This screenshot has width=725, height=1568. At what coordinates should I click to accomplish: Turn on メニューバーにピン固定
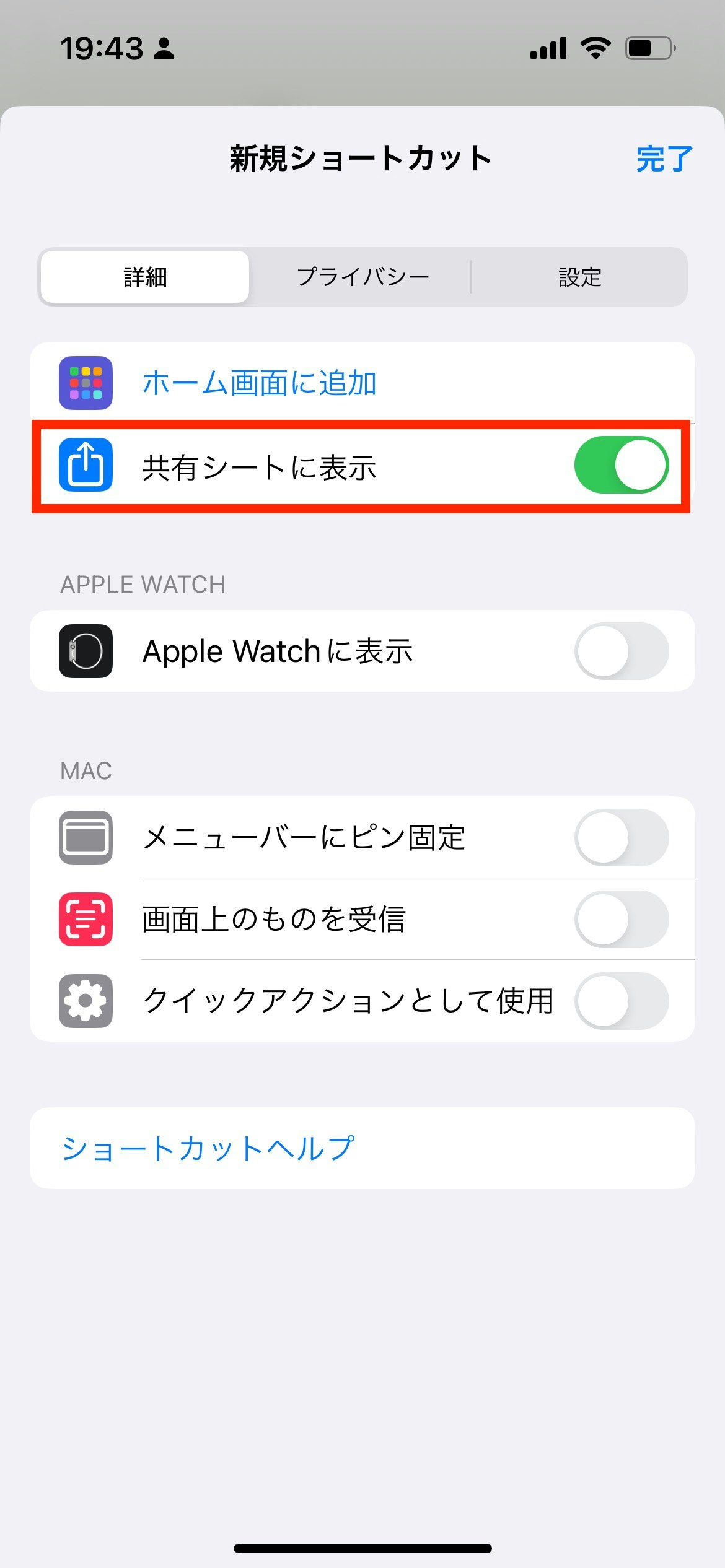pos(621,837)
